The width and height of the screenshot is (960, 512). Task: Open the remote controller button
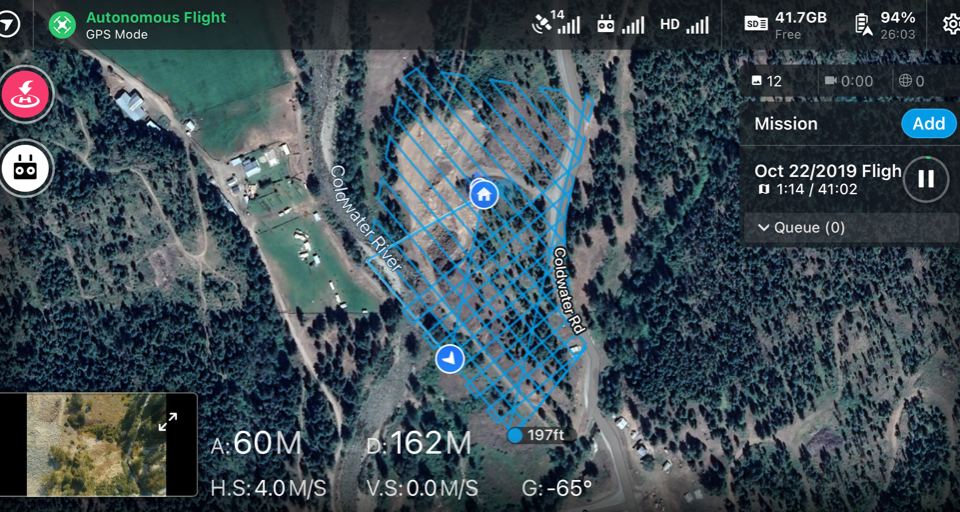point(26,170)
